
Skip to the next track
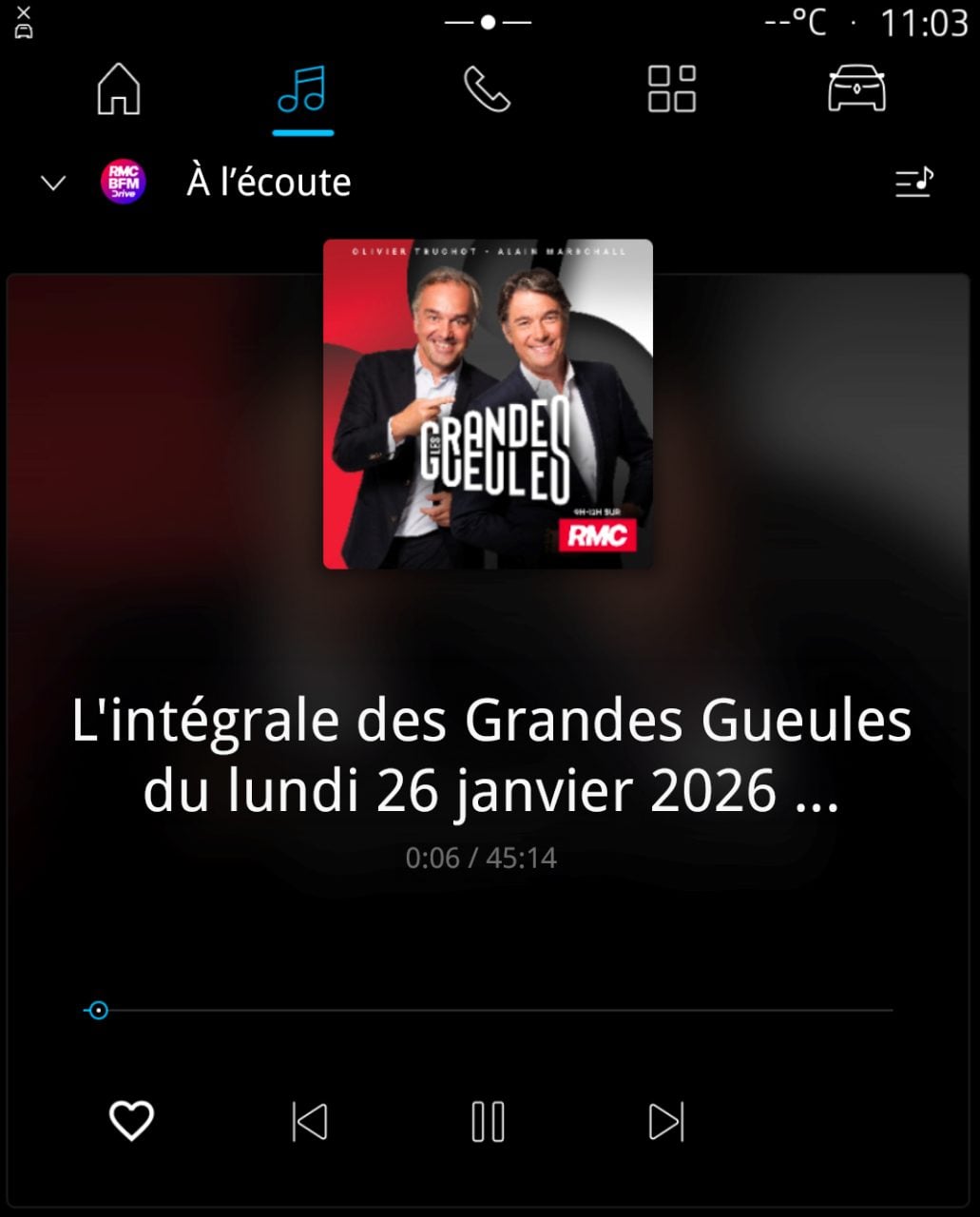[665, 1121]
